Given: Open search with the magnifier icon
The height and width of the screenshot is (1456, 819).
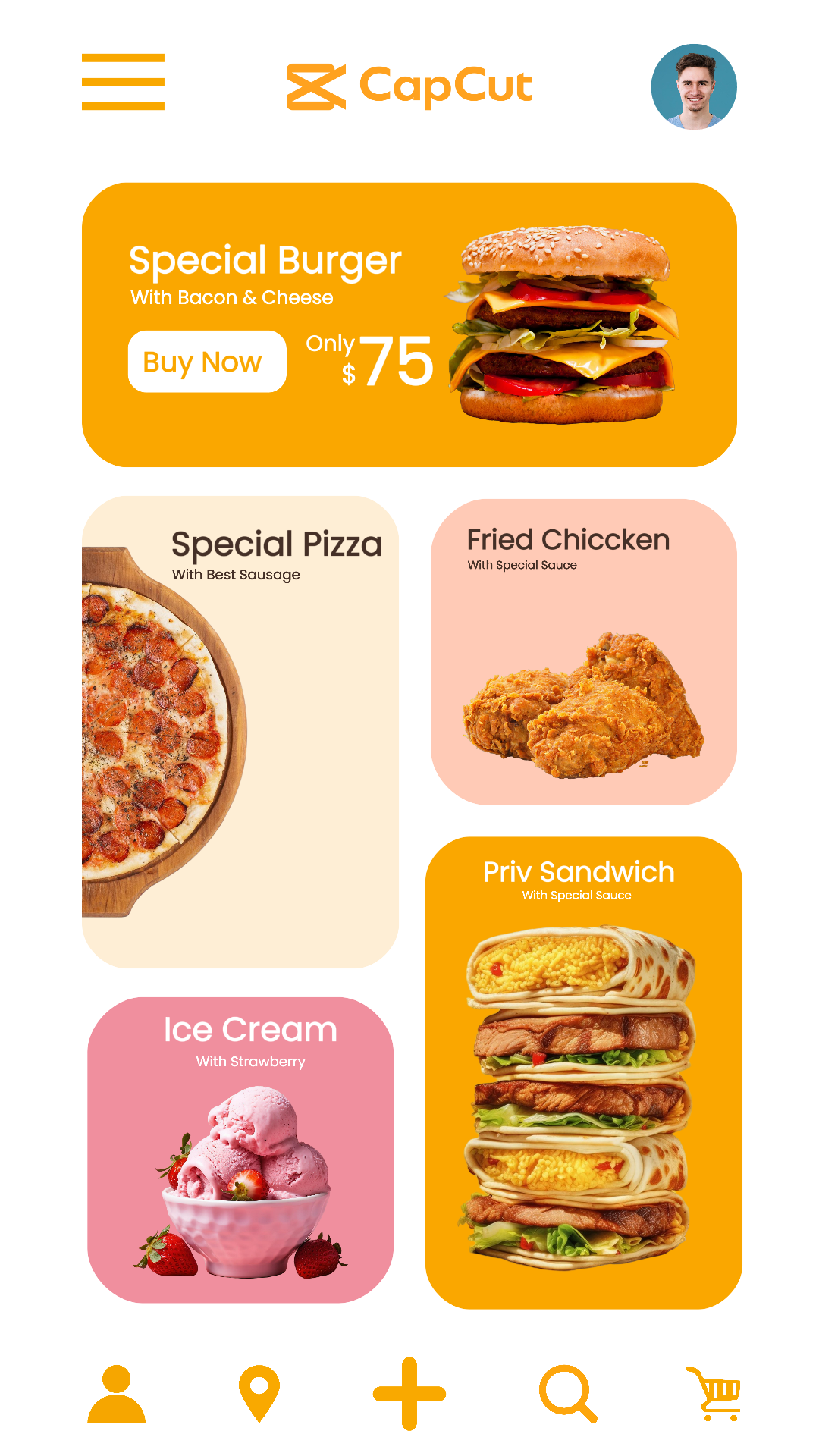Looking at the screenshot, I should click(x=568, y=1394).
